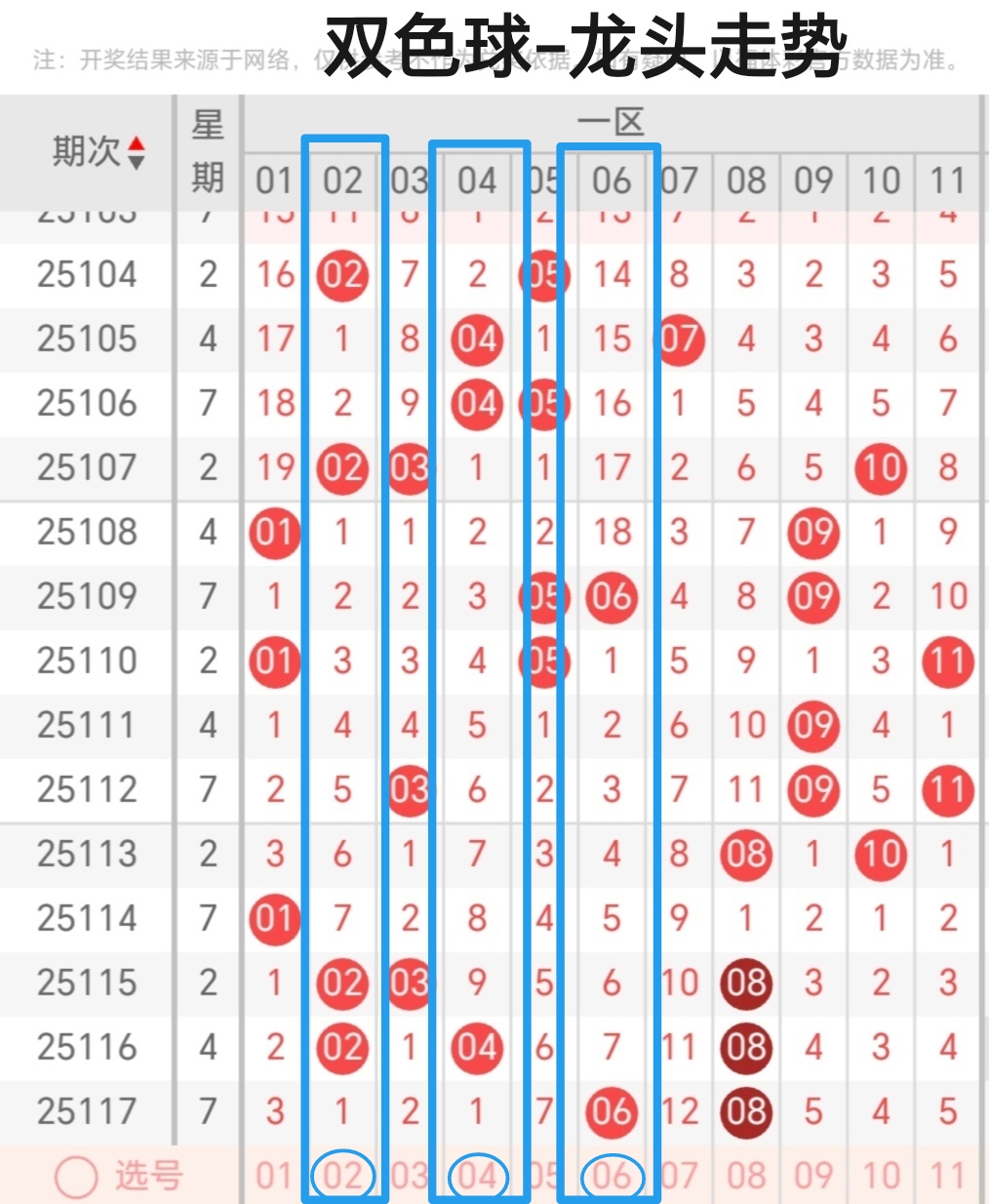
Task: Click the 星期 column header
Action: (207, 151)
